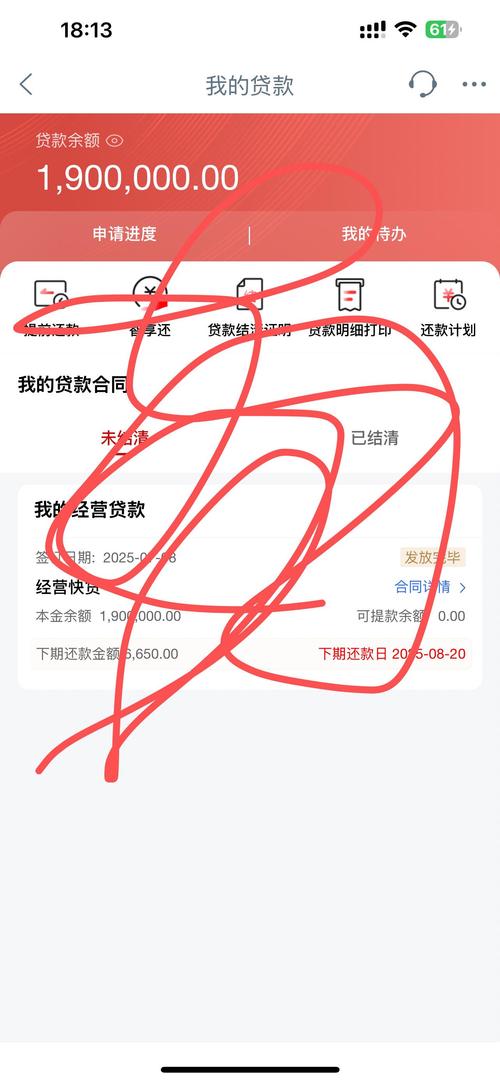Go back using the top-left arrow
The height and width of the screenshot is (1082, 500).
coord(26,85)
